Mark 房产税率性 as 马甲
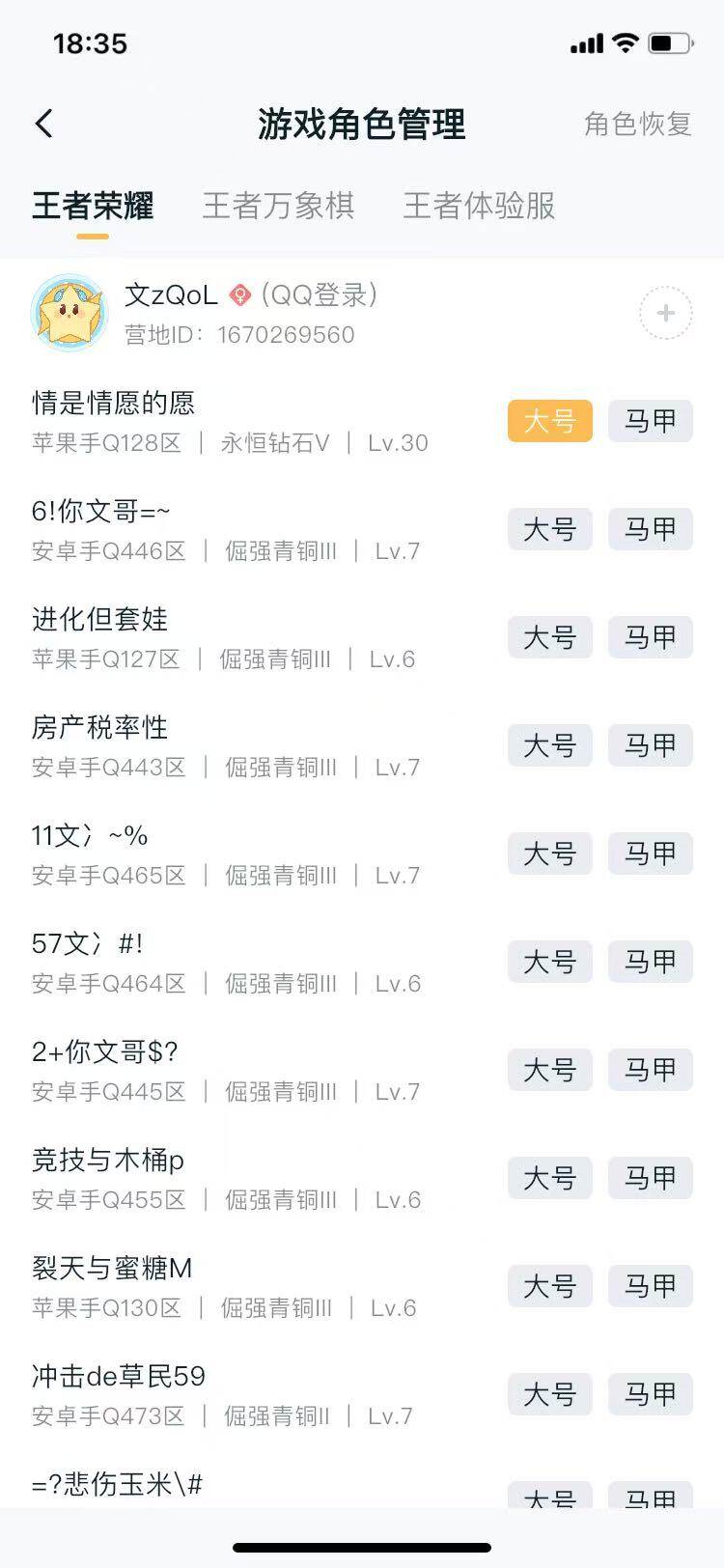724x1568 pixels. (650, 745)
